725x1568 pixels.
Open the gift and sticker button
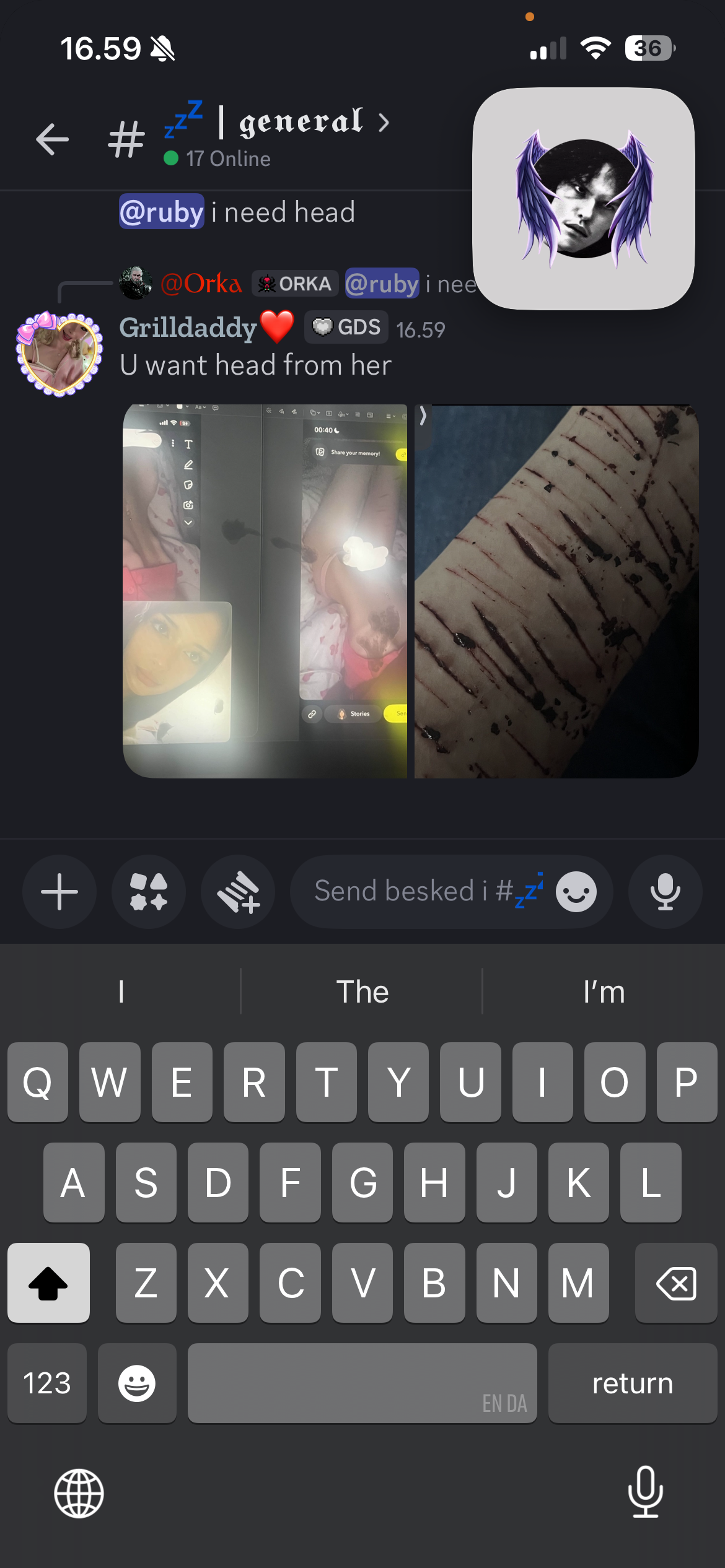(238, 892)
